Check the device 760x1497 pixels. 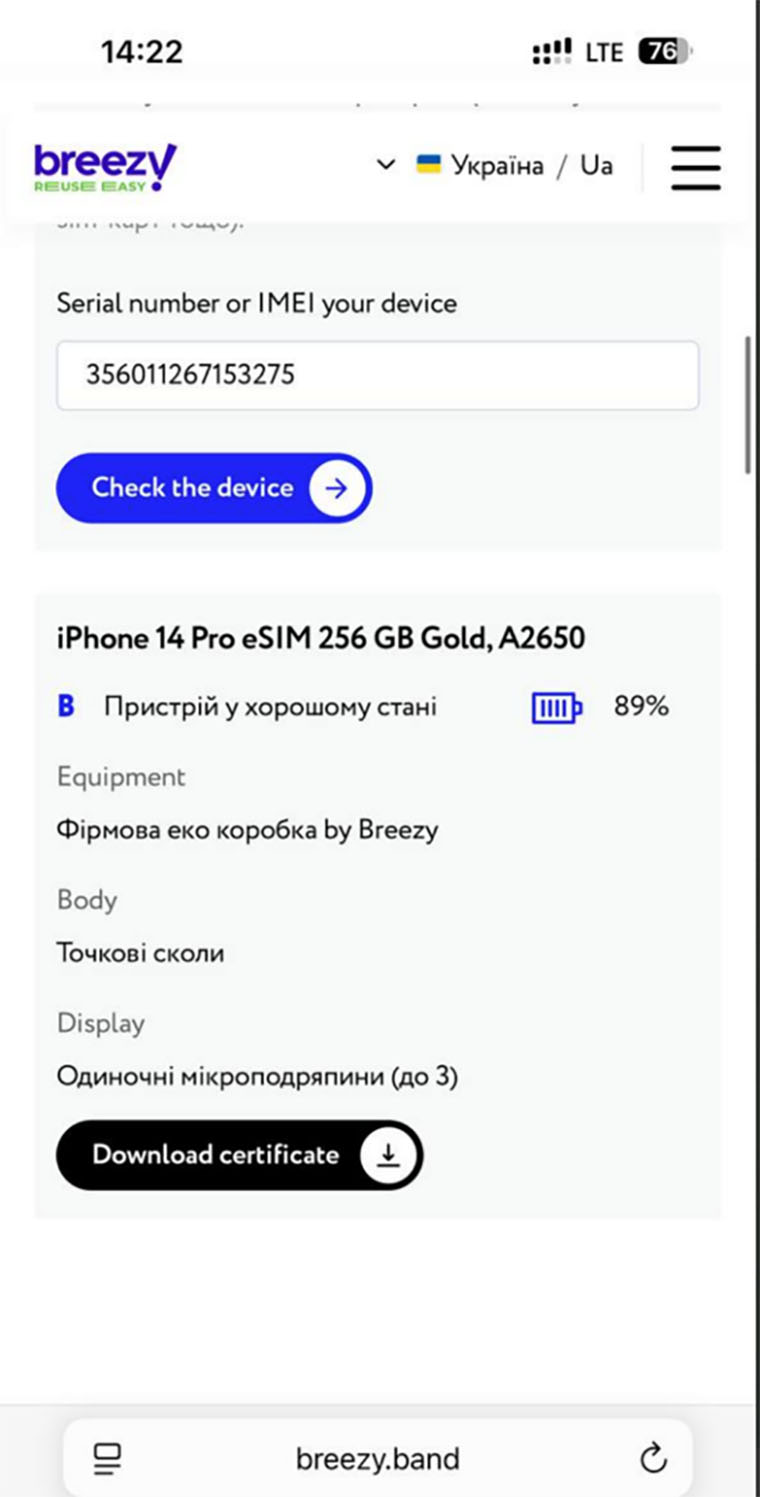pos(214,488)
